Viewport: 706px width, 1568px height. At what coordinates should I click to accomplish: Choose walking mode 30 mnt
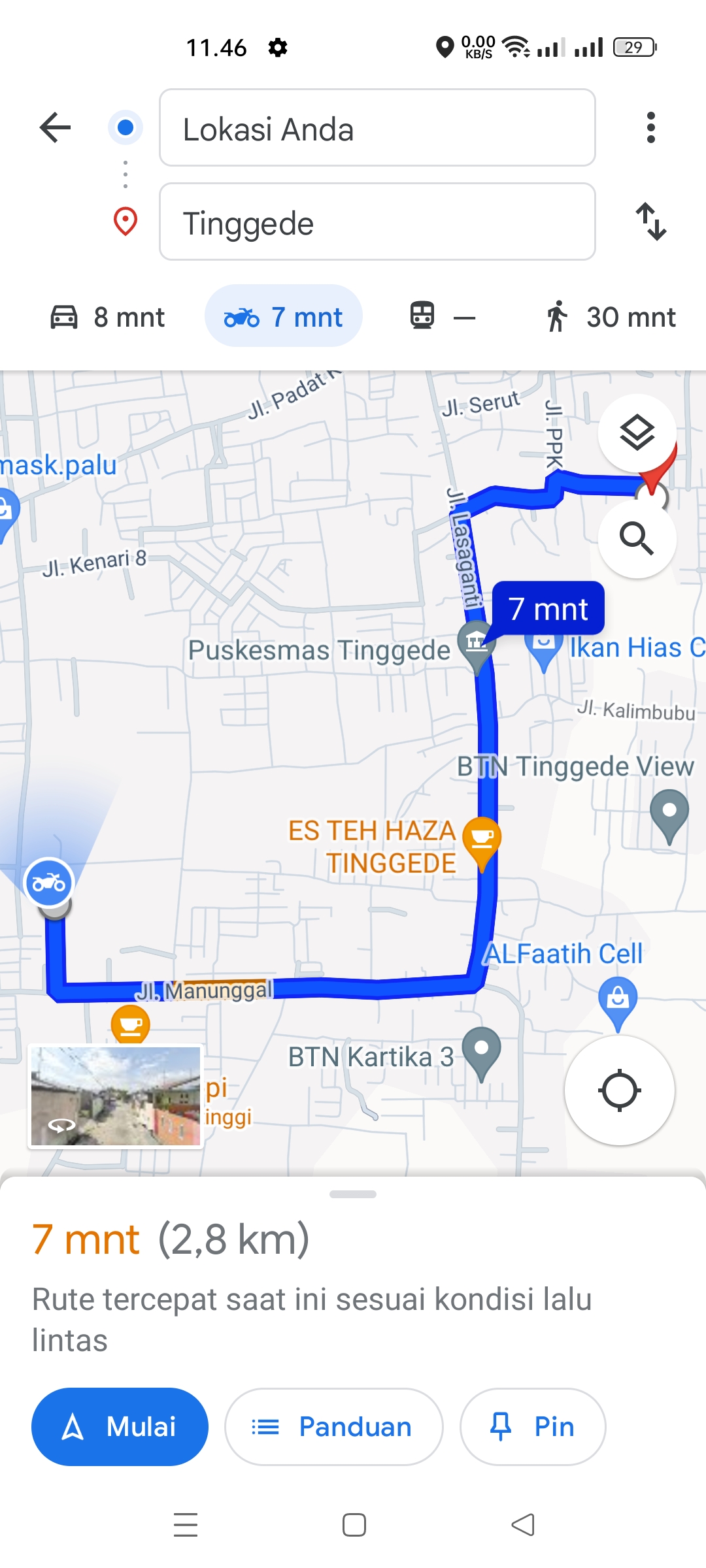610,317
